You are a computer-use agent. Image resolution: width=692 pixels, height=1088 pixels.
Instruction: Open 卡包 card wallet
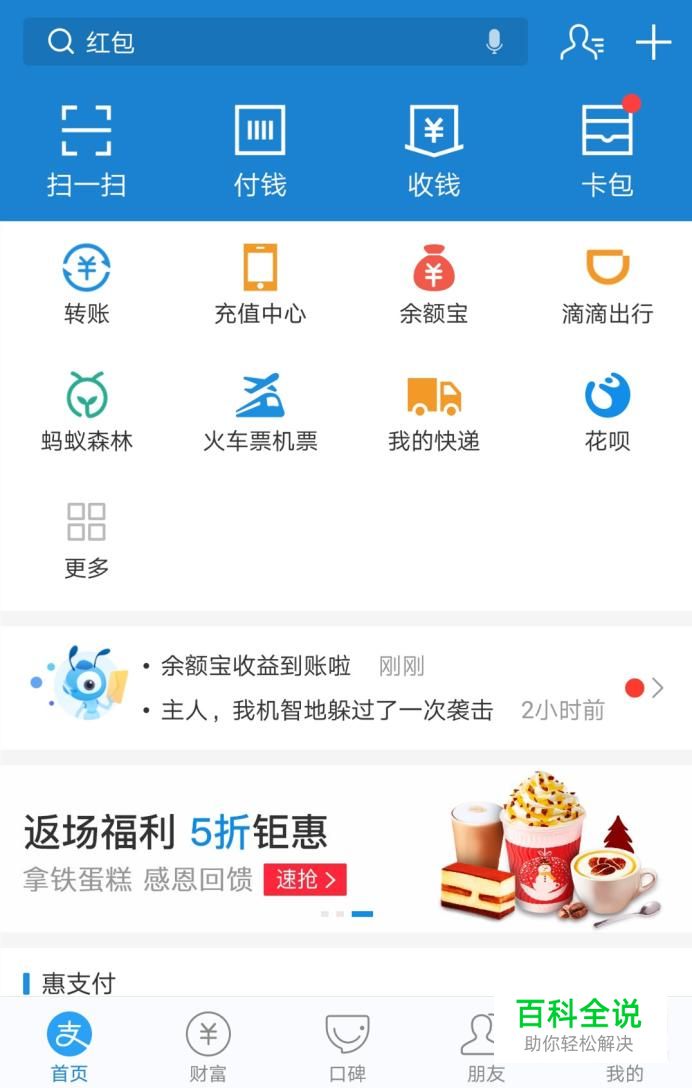coord(607,150)
